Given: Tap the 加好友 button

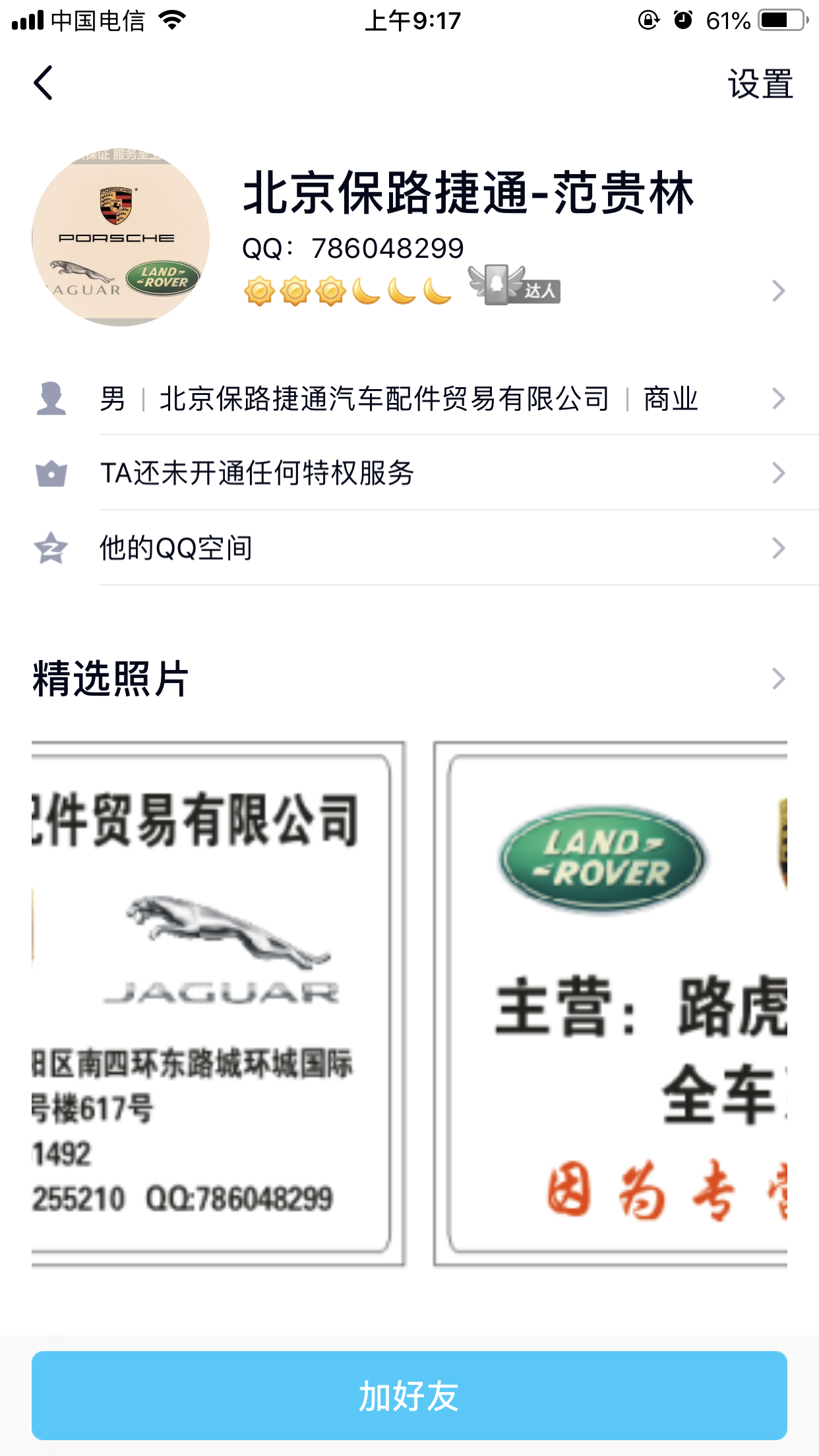Looking at the screenshot, I should click(x=409, y=1395).
